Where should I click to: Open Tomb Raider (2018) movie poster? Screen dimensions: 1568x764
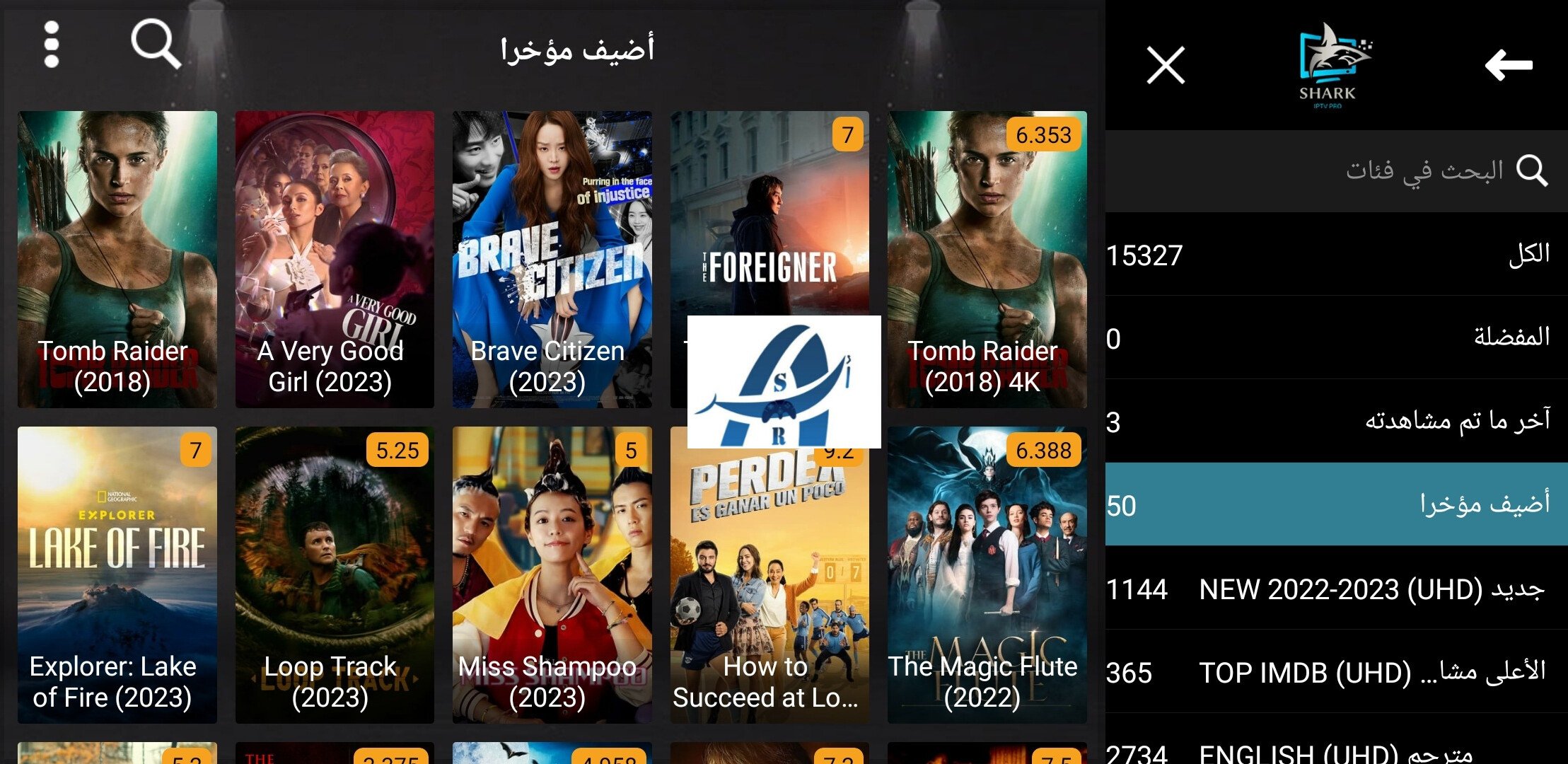pyautogui.click(x=117, y=259)
